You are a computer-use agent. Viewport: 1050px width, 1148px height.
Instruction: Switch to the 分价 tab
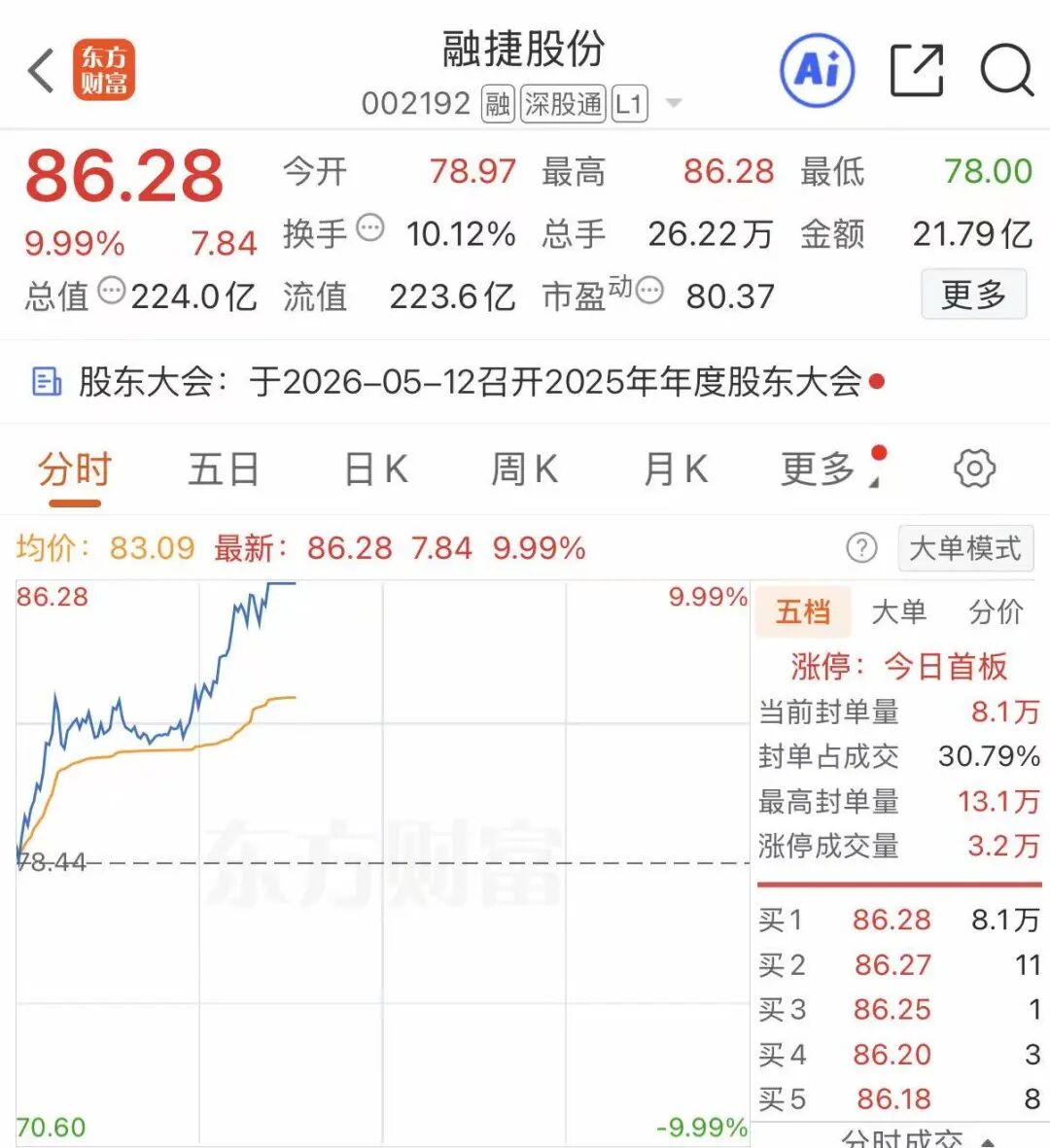tap(996, 612)
